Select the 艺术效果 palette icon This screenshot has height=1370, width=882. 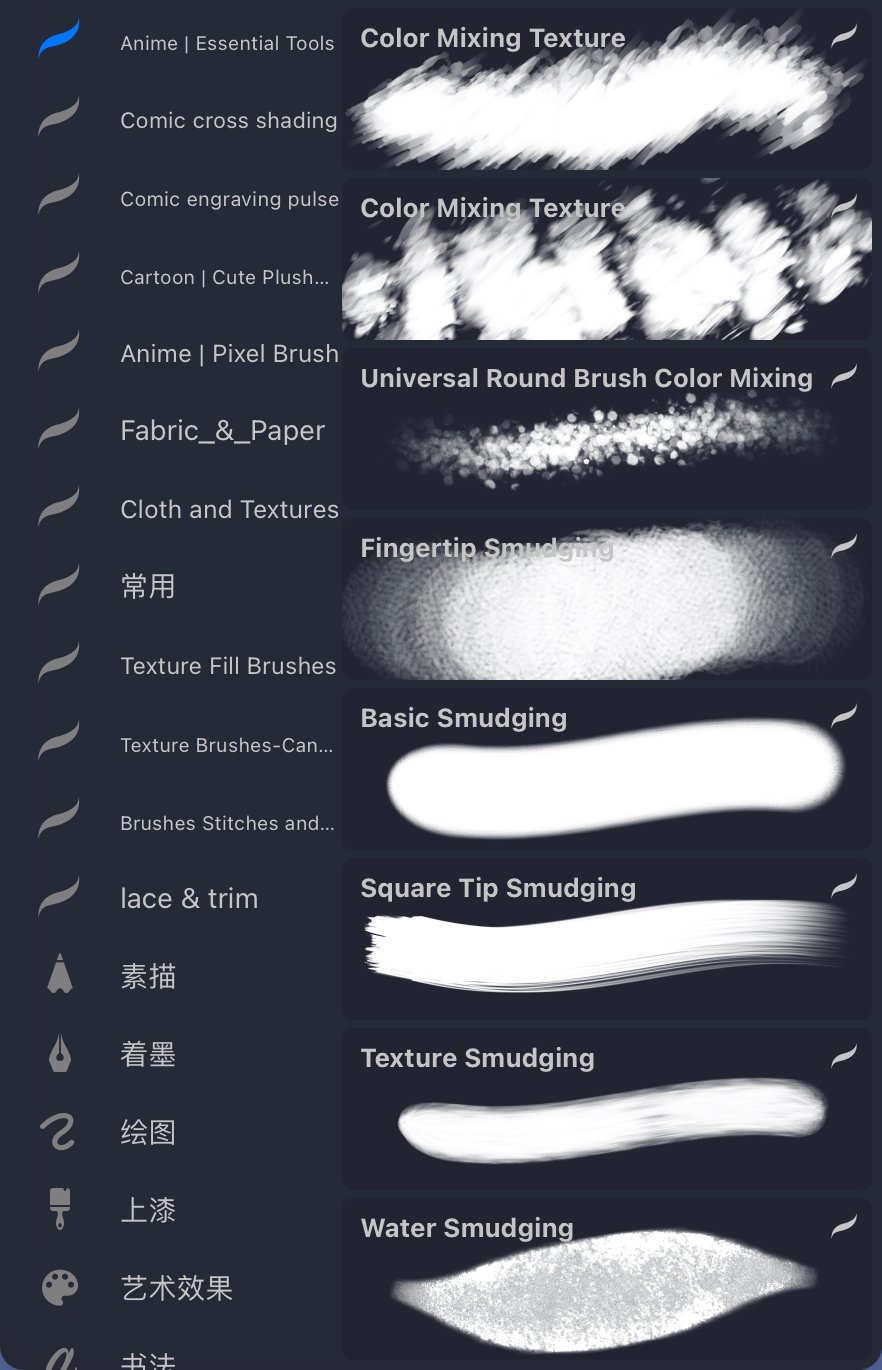(x=58, y=1287)
